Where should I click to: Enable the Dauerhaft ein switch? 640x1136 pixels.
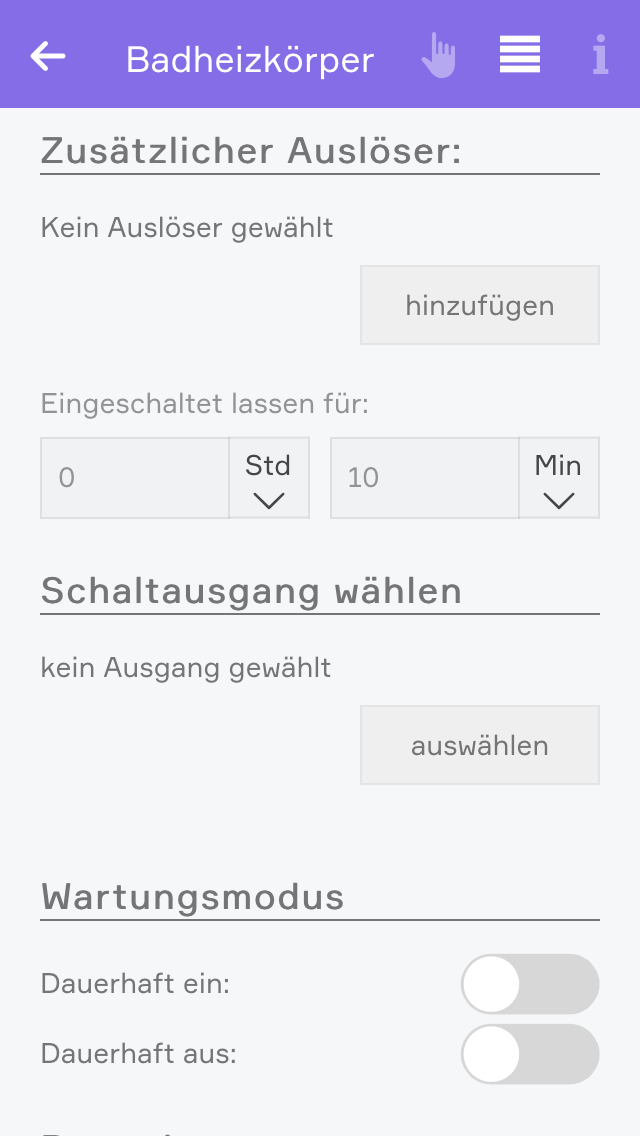tap(530, 984)
